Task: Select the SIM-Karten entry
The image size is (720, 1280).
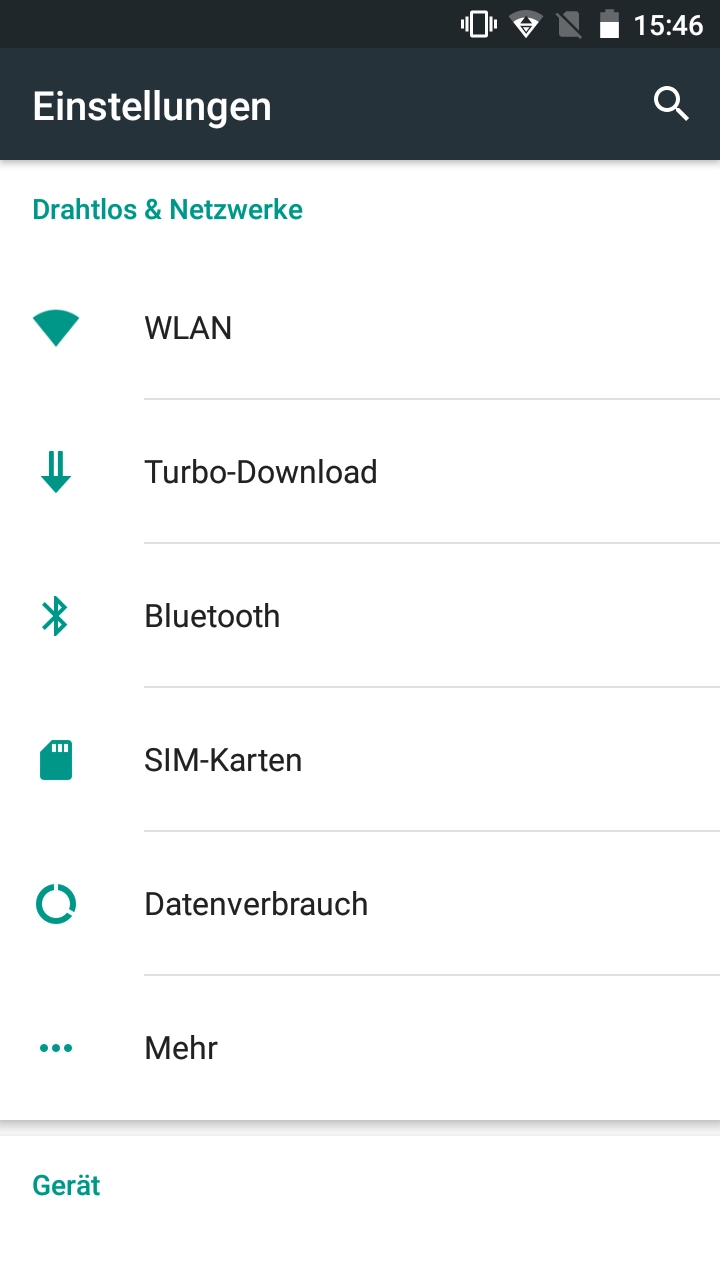Action: coord(360,760)
